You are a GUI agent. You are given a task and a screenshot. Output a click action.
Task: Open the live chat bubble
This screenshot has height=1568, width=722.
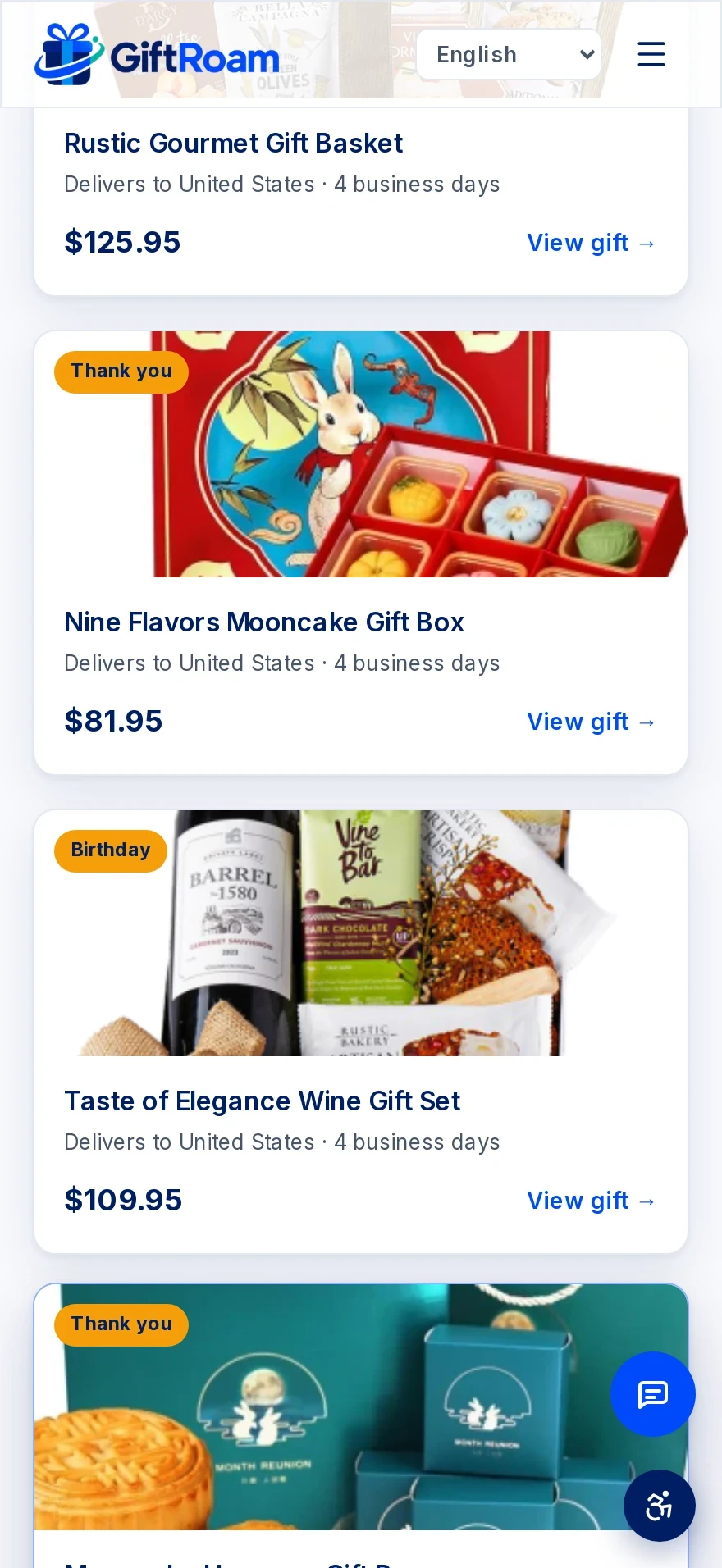pyautogui.click(x=653, y=1394)
